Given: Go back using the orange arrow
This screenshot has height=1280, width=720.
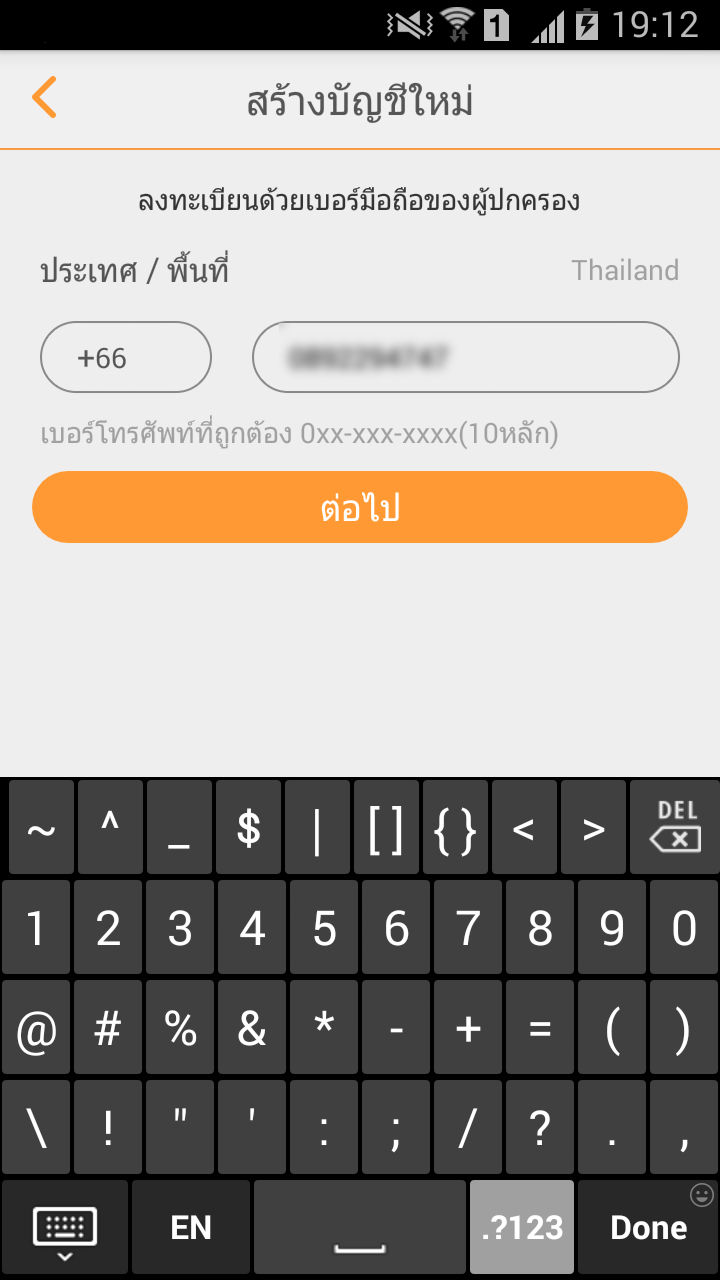Looking at the screenshot, I should tap(44, 98).
